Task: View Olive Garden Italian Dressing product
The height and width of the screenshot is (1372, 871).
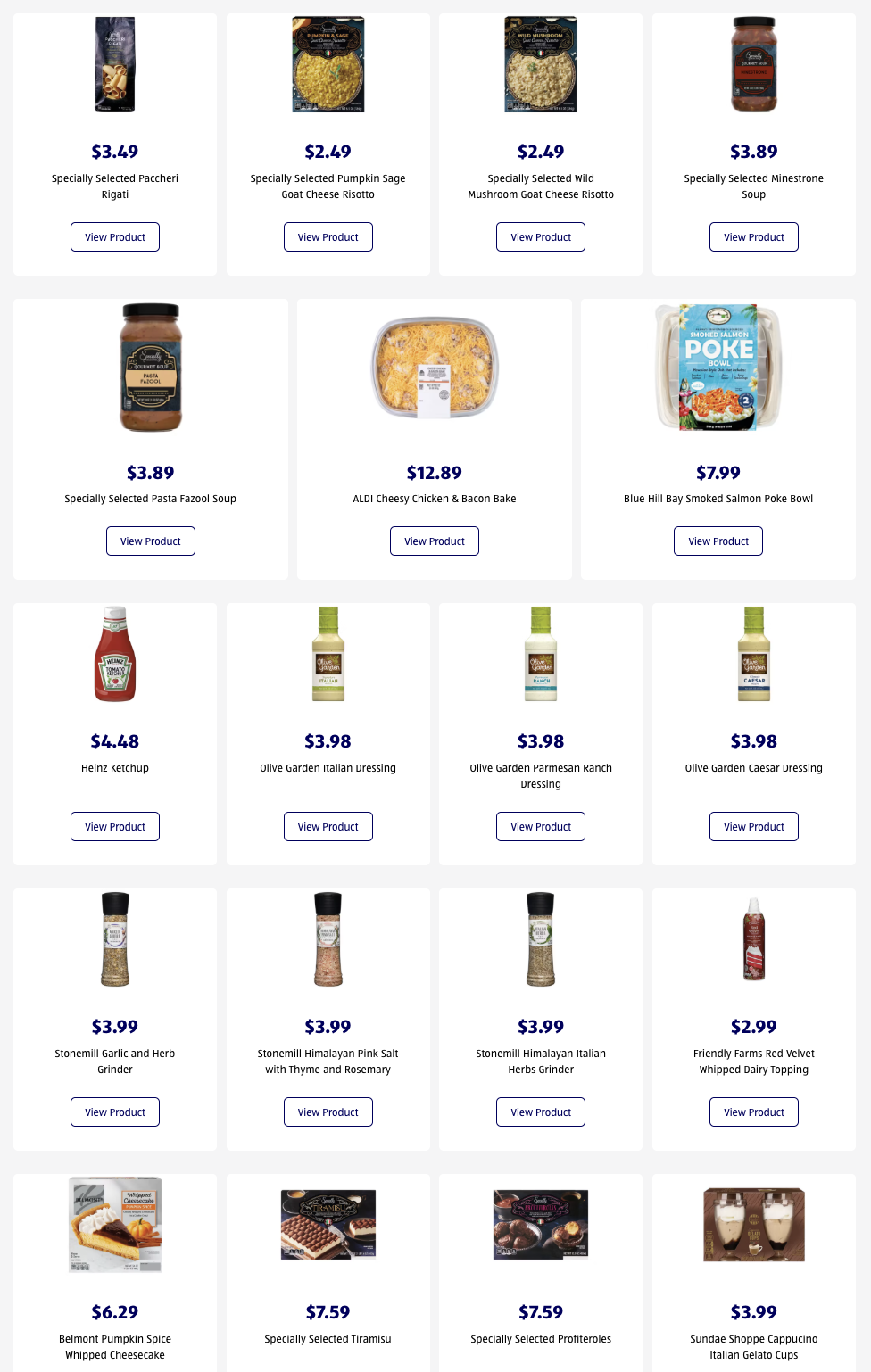Action: click(x=328, y=827)
